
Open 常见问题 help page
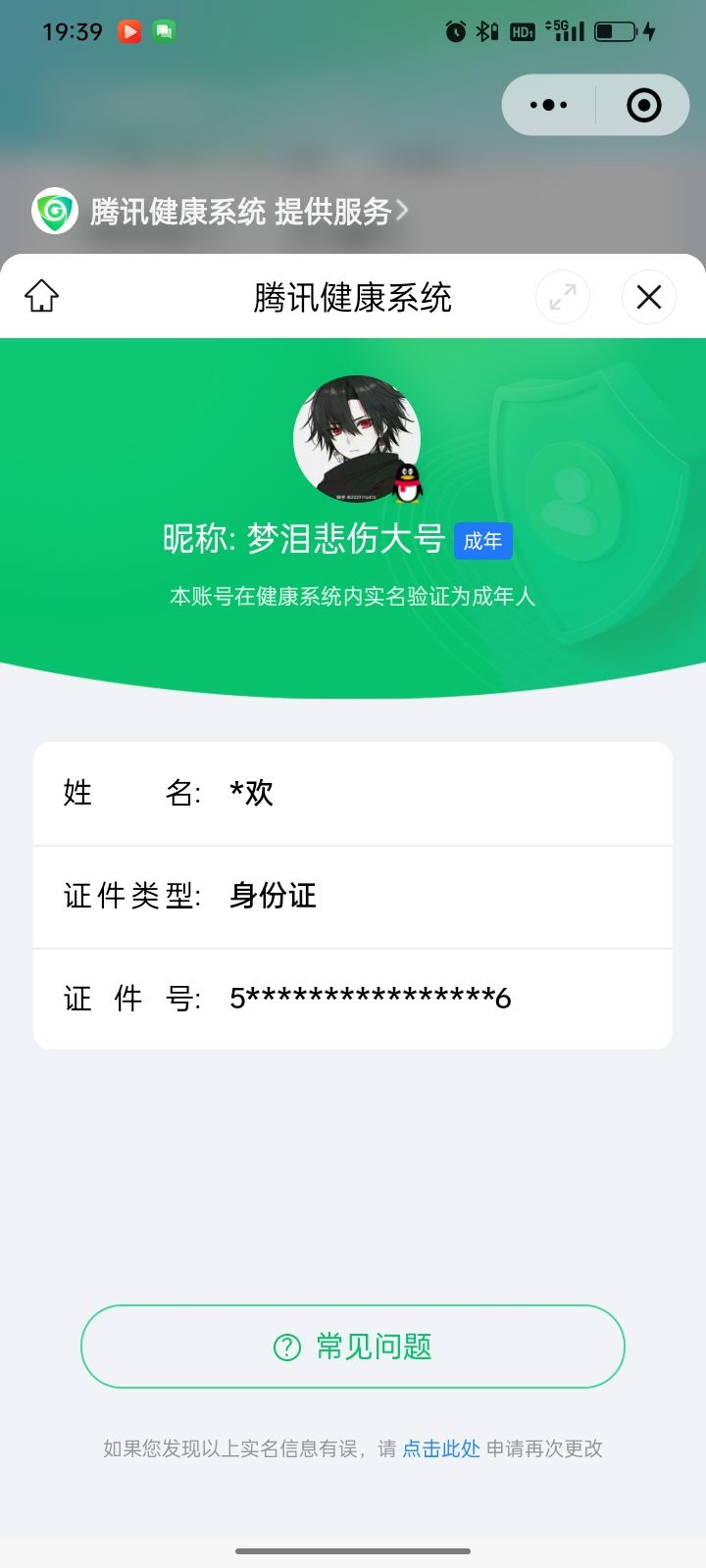(353, 1347)
